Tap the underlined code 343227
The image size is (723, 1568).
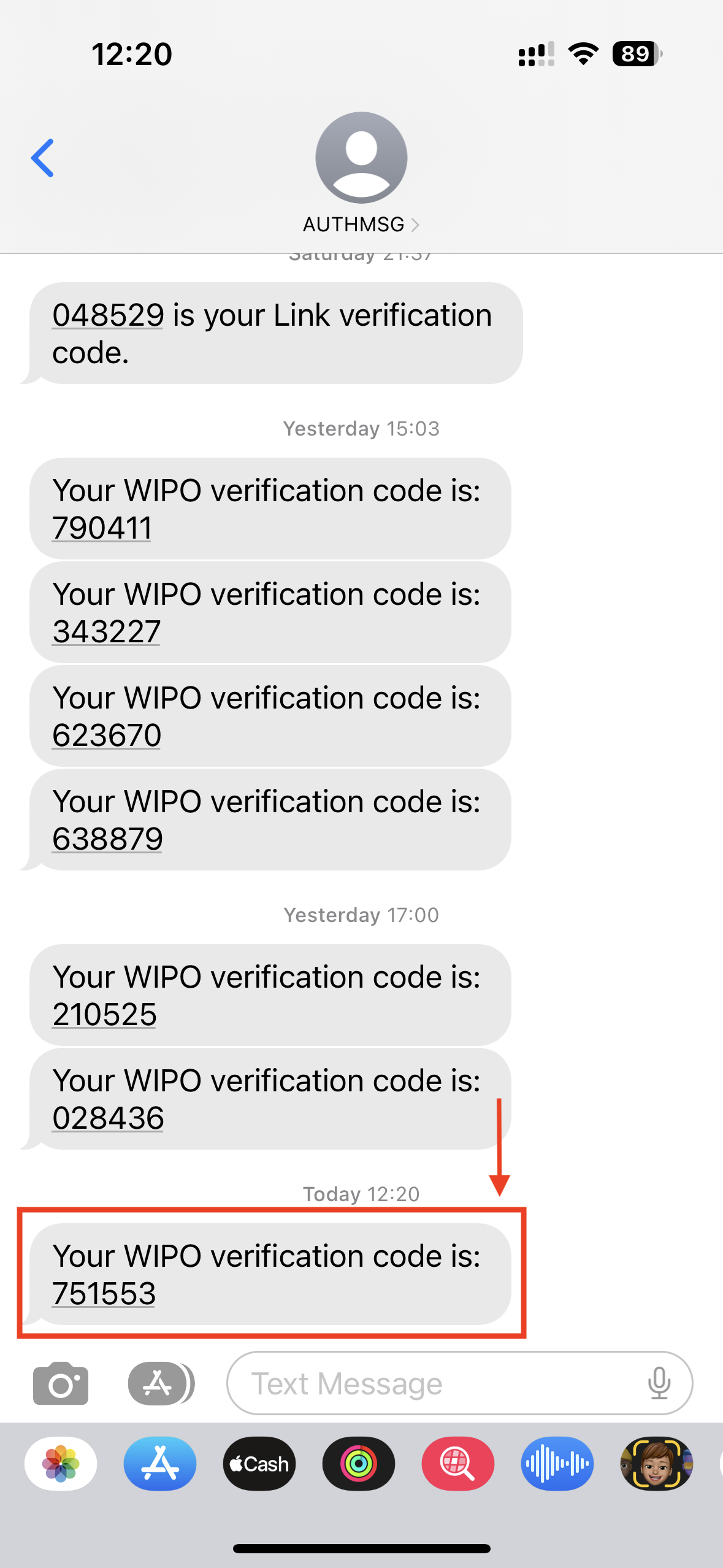pos(106,631)
